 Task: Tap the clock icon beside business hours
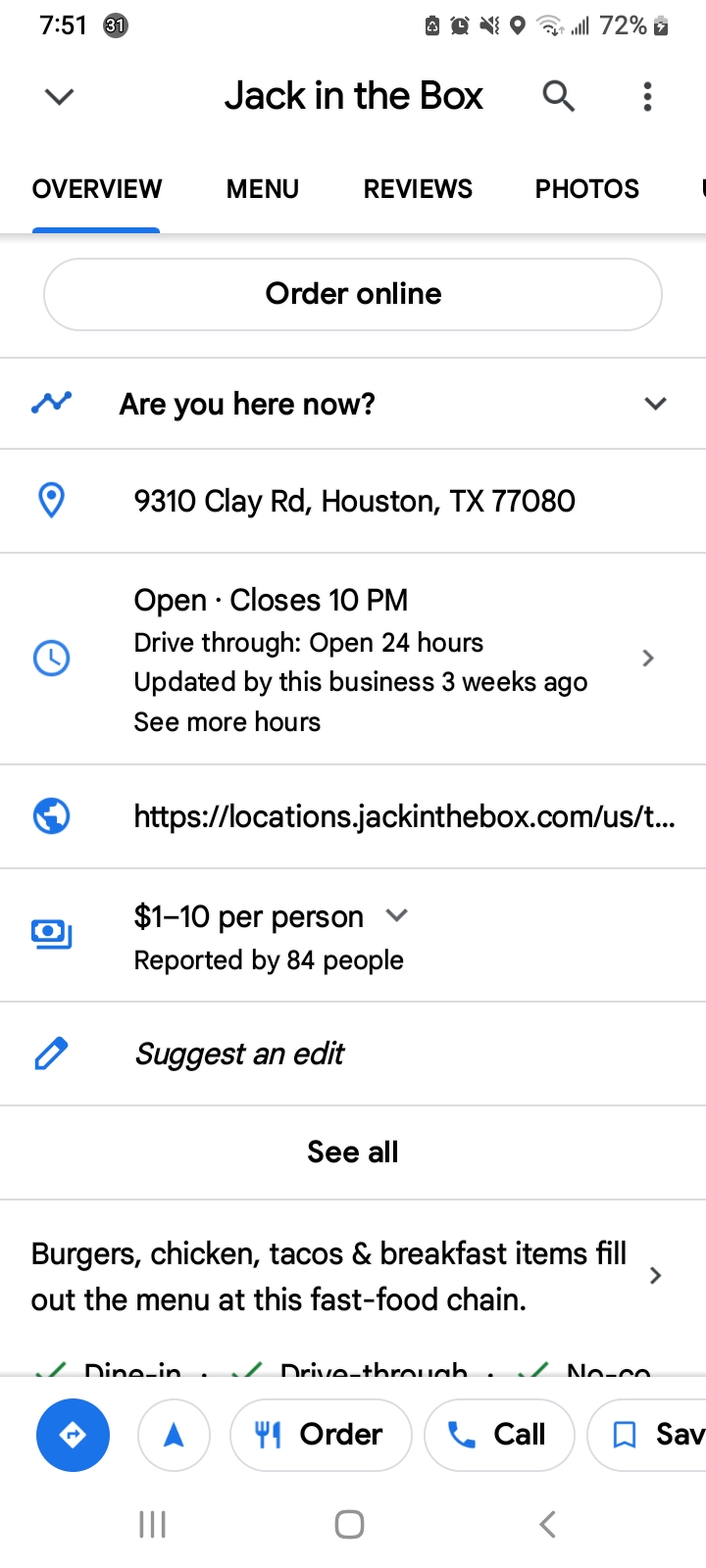[x=51, y=658]
